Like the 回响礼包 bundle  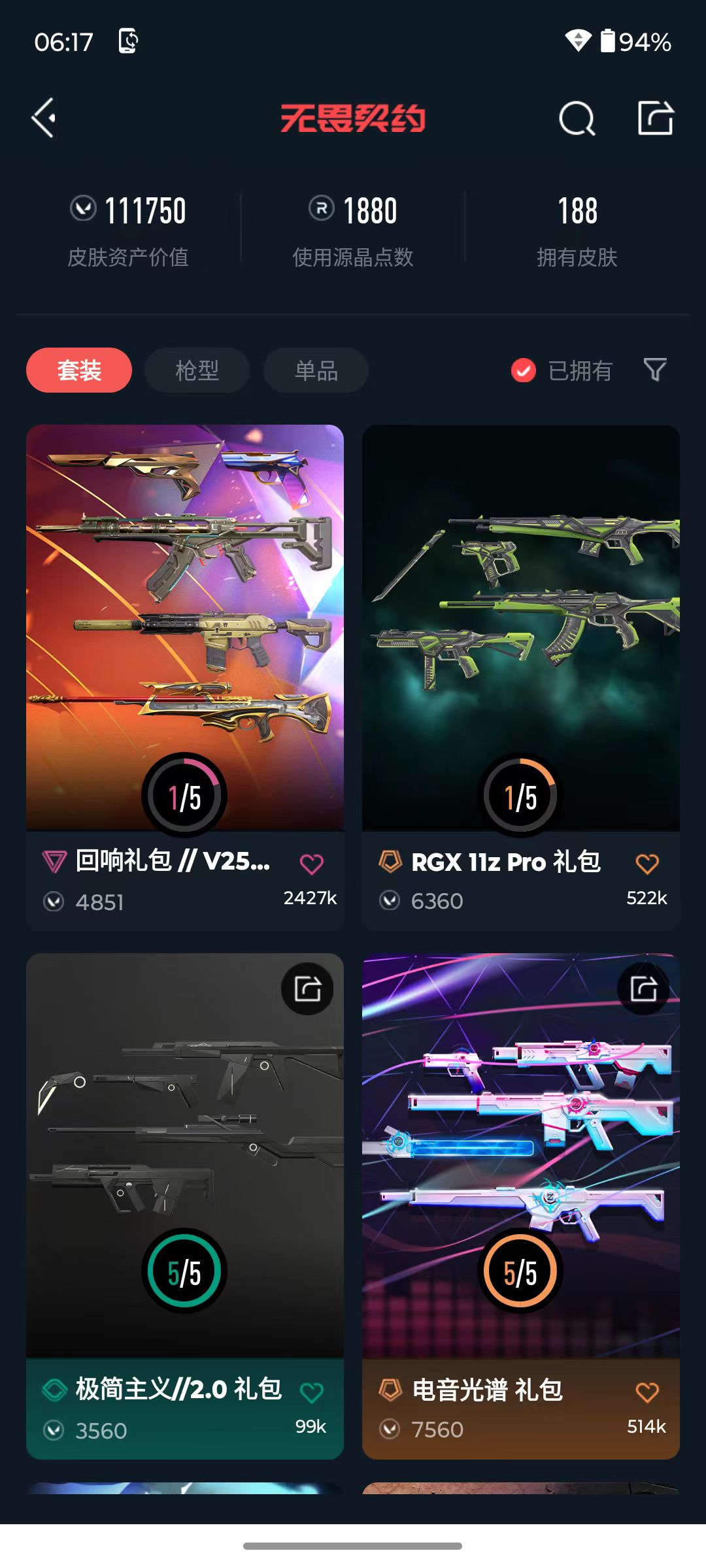click(311, 864)
